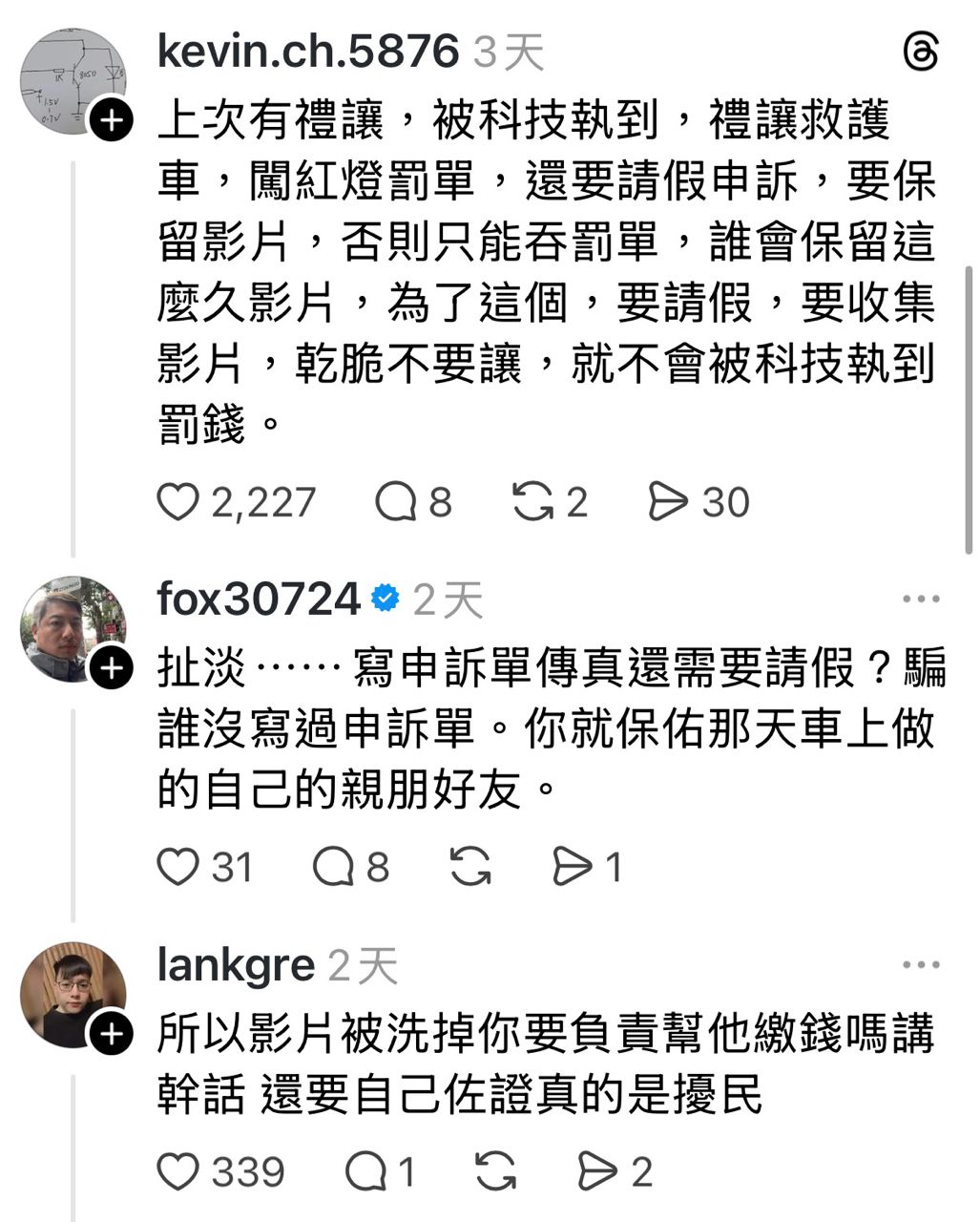
Task: Comment on lankgre's reply
Action: pyautogui.click(x=365, y=1171)
